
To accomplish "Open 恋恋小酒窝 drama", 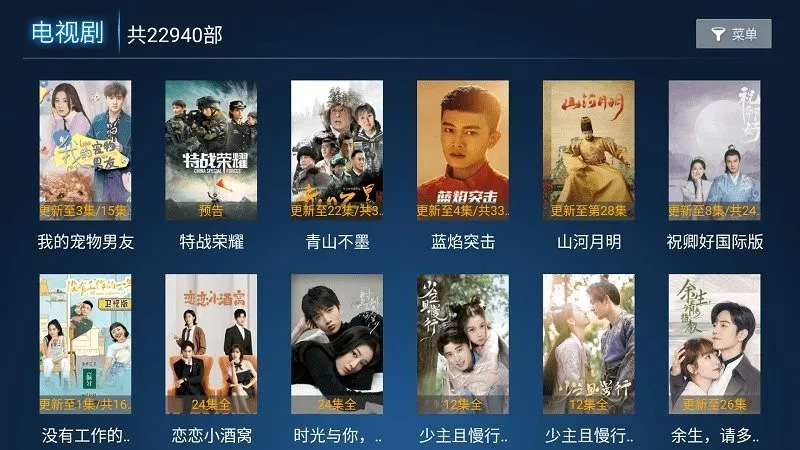I will tap(211, 344).
